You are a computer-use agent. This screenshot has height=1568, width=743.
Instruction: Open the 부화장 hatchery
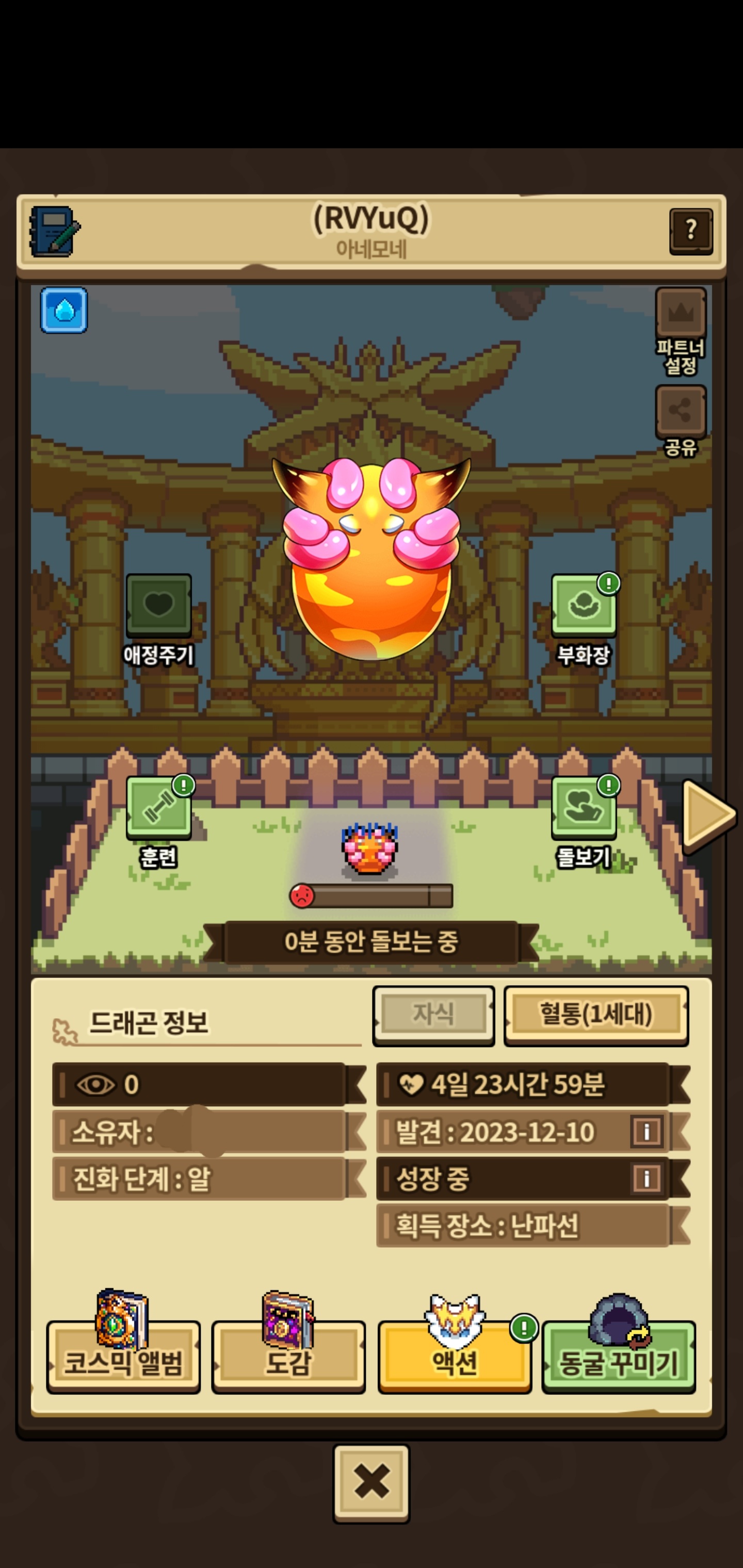tap(584, 618)
